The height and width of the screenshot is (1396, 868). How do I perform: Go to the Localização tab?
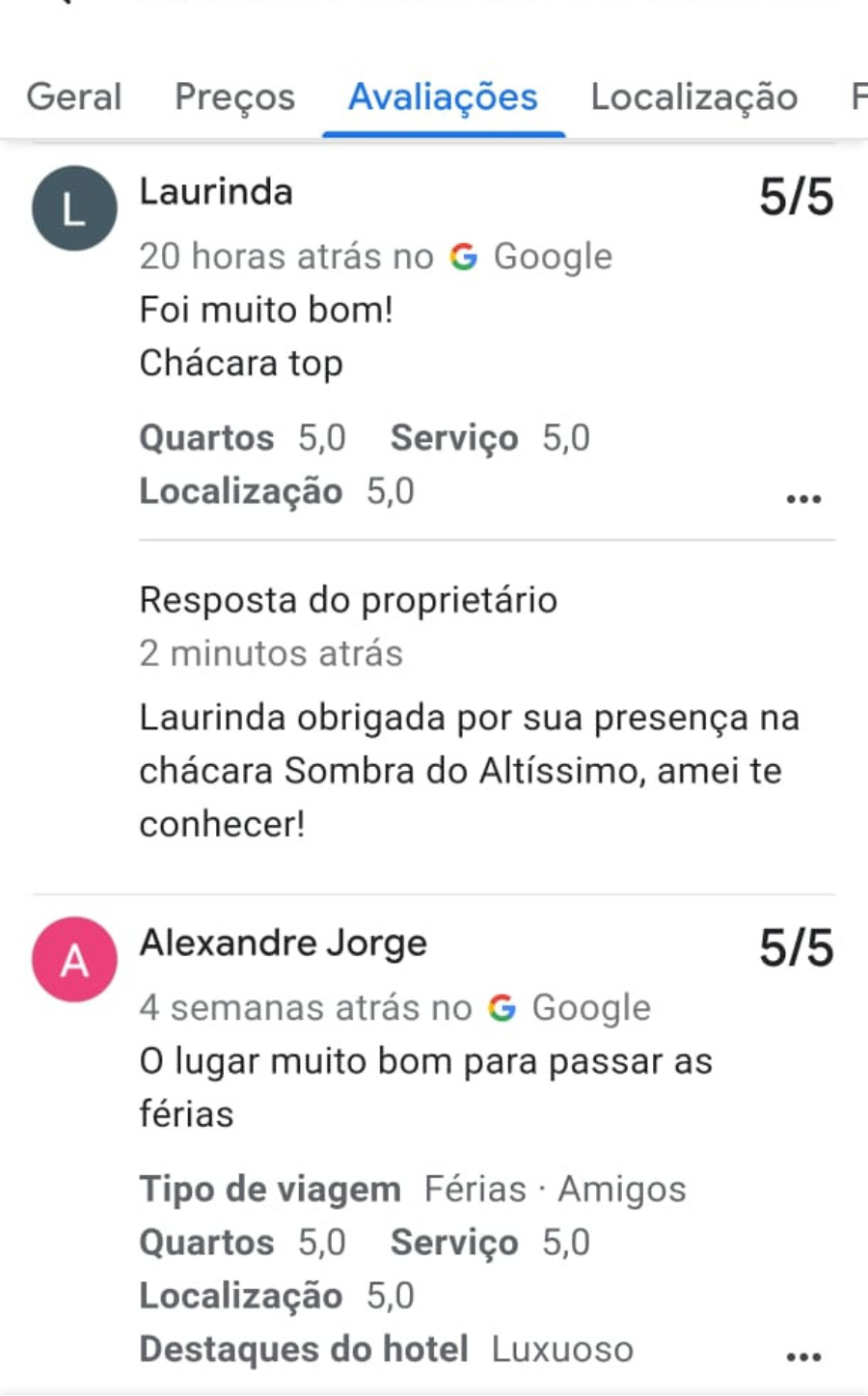693,97
